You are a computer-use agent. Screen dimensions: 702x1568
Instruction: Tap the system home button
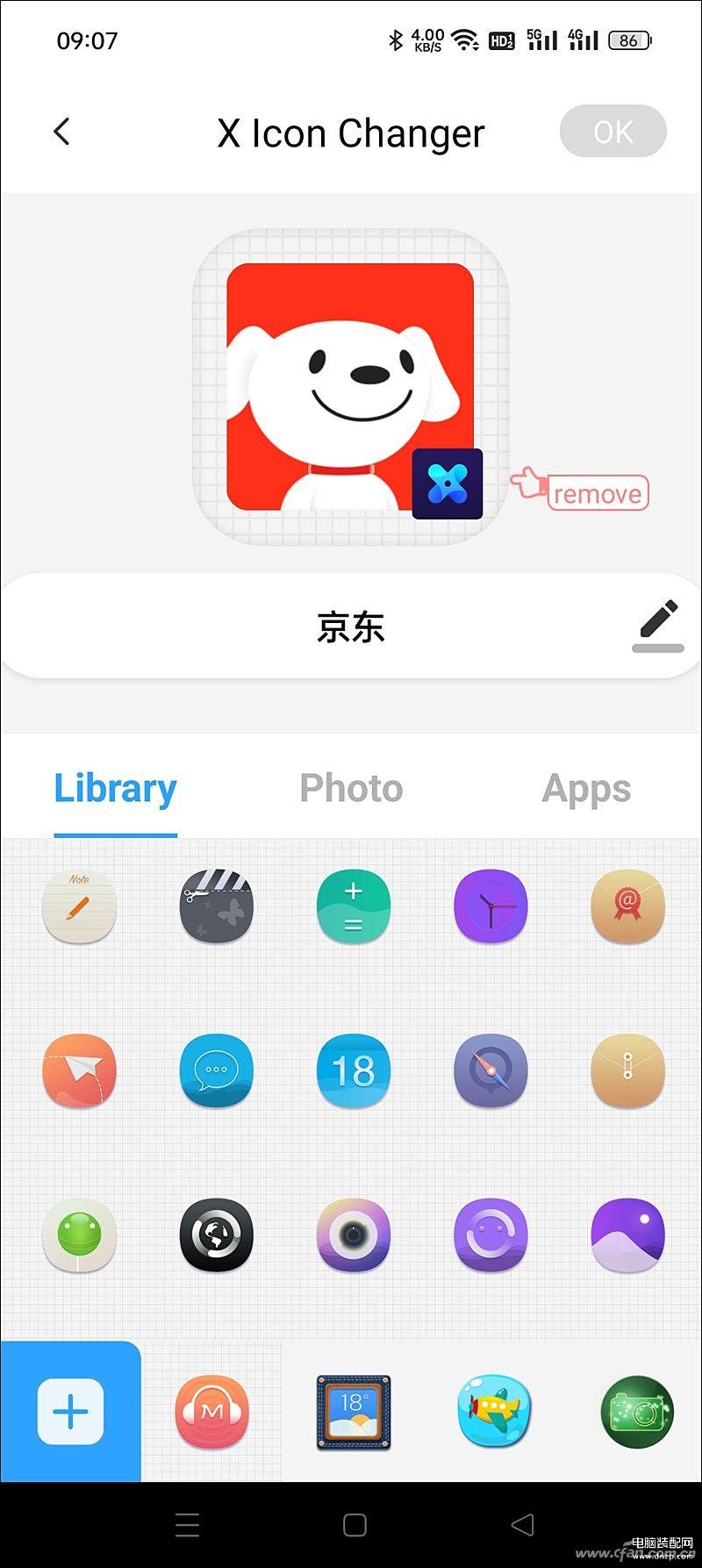pos(355,1525)
